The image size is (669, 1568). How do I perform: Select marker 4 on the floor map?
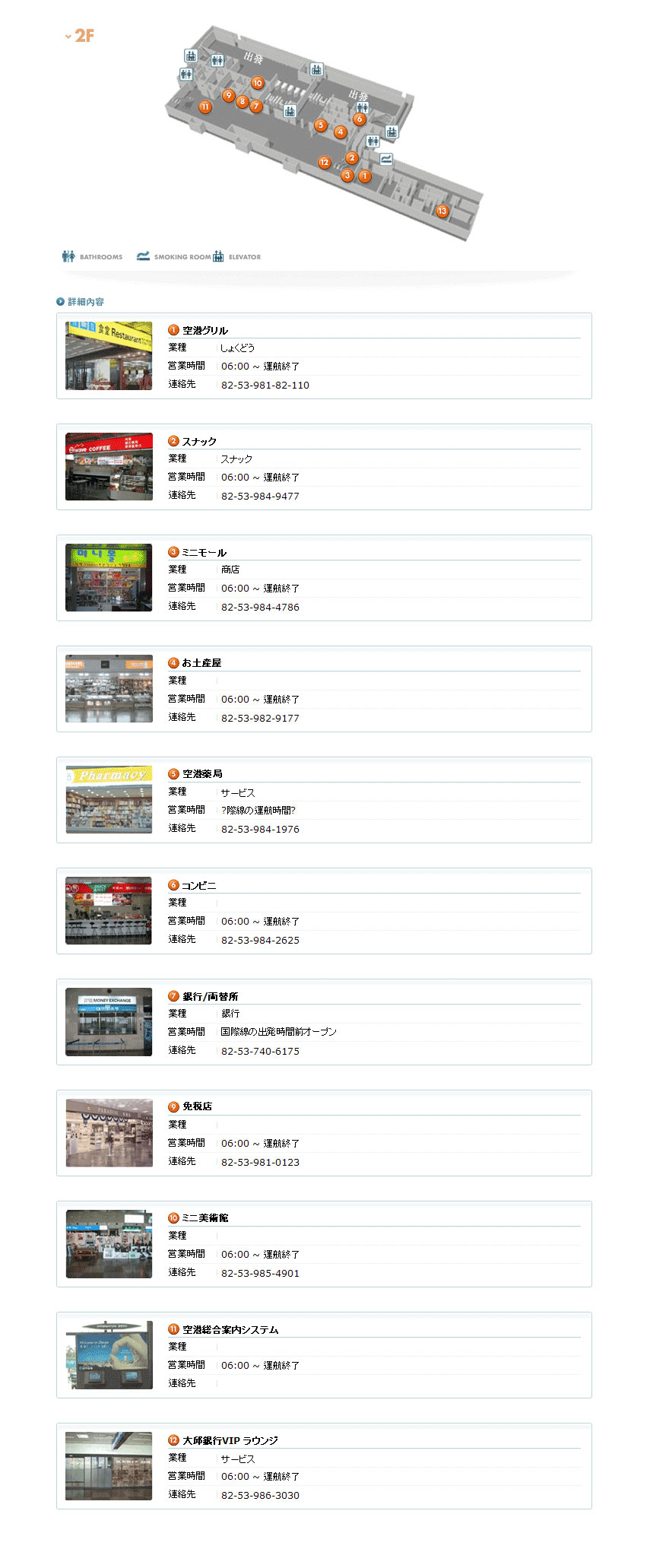click(x=341, y=132)
